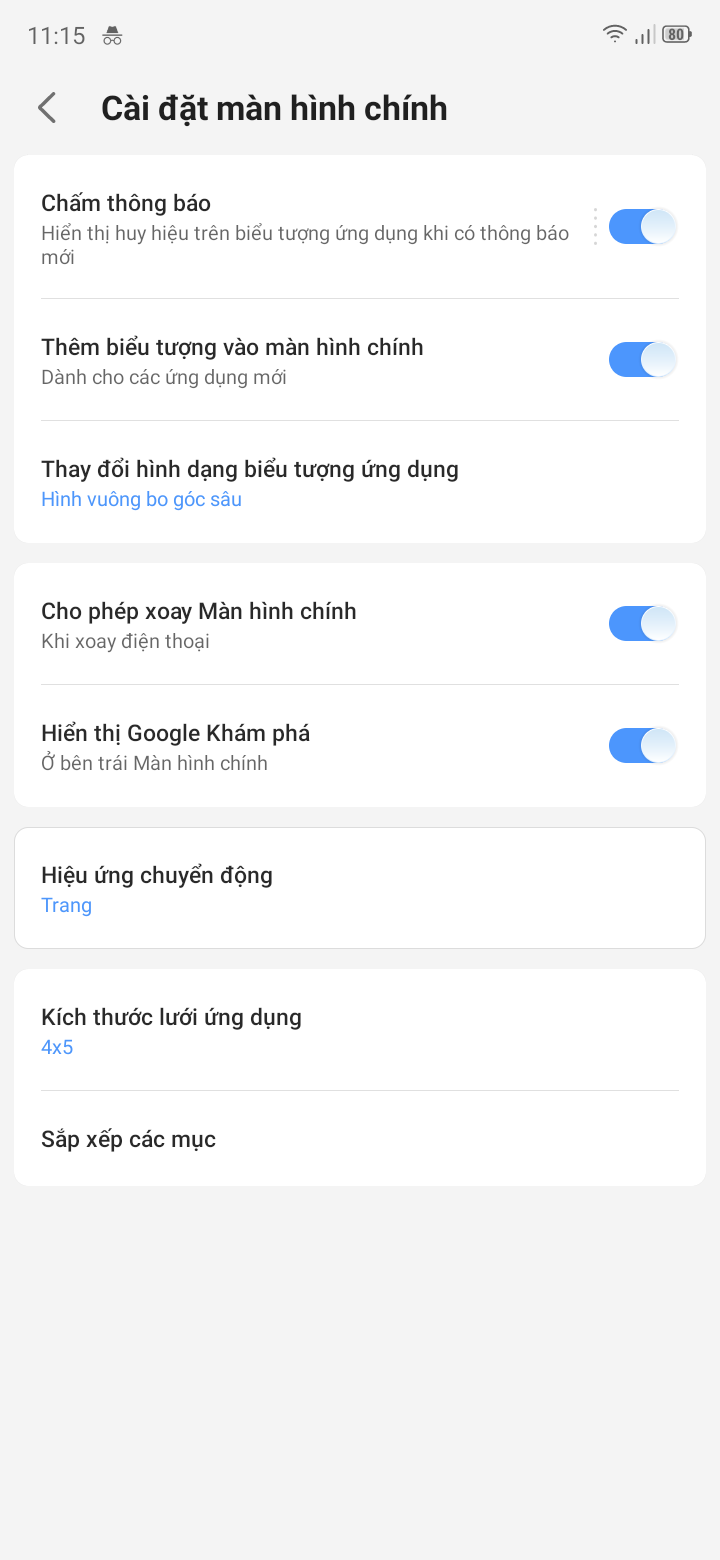Viewport: 720px width, 1560px height.
Task: Toggle Cho phép xoay Màn hình chính
Action: click(x=642, y=624)
